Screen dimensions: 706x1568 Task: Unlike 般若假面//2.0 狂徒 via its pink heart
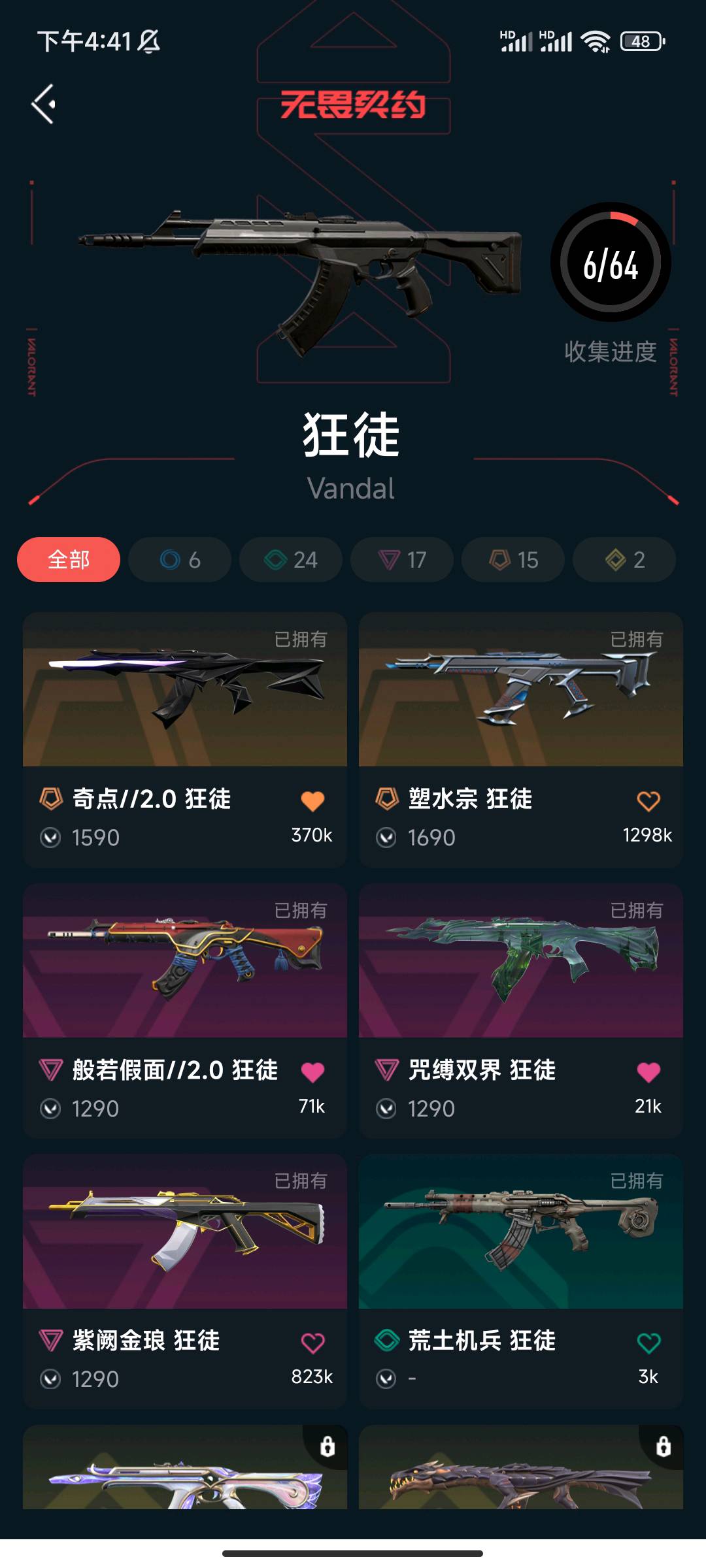(x=312, y=1072)
